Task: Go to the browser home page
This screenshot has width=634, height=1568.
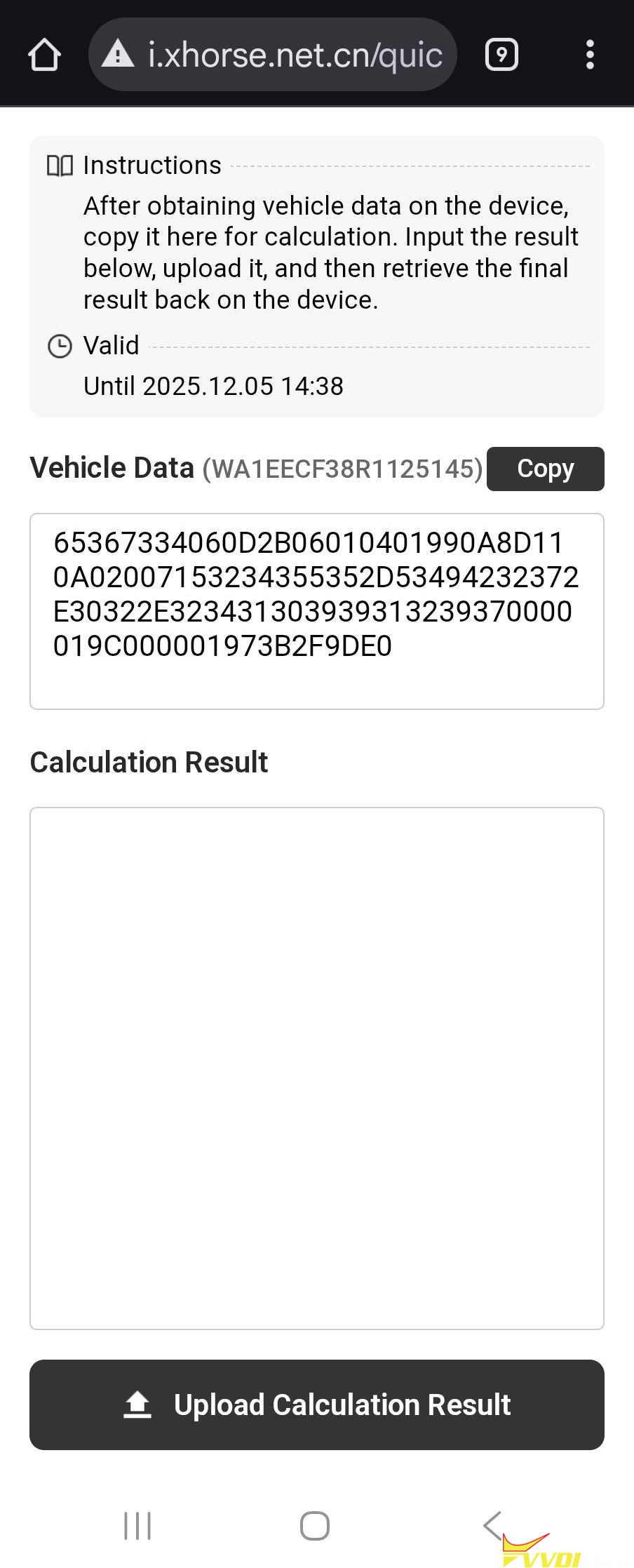Action: tap(44, 55)
